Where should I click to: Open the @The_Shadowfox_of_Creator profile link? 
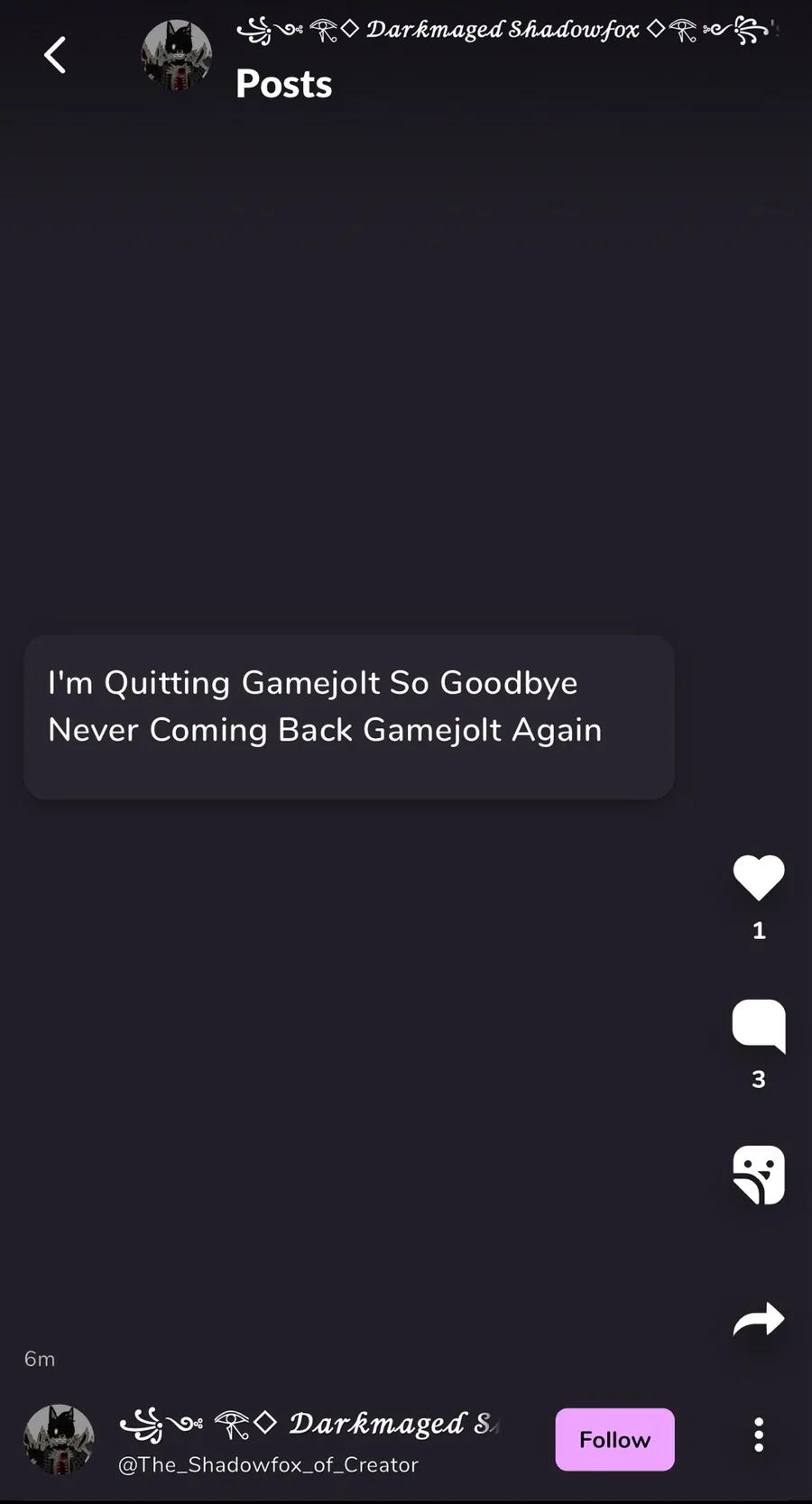pyautogui.click(x=268, y=1464)
